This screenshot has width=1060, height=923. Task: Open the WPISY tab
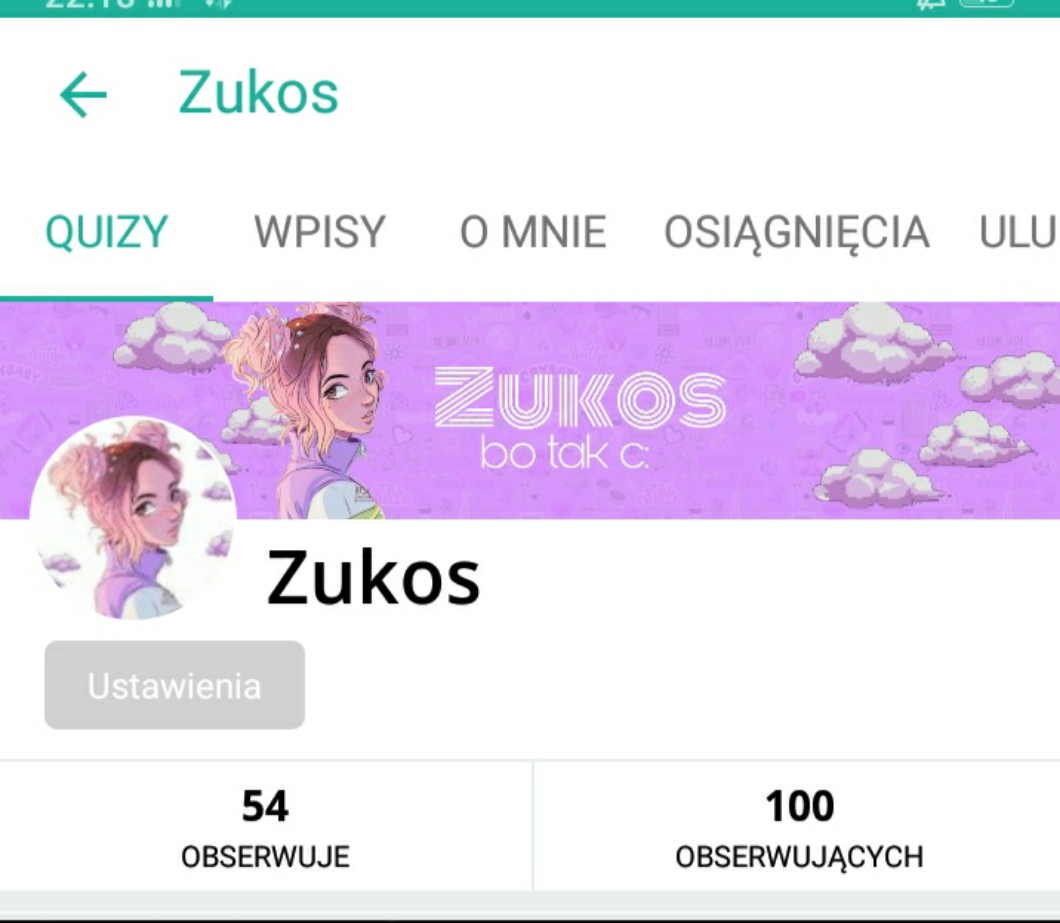319,233
